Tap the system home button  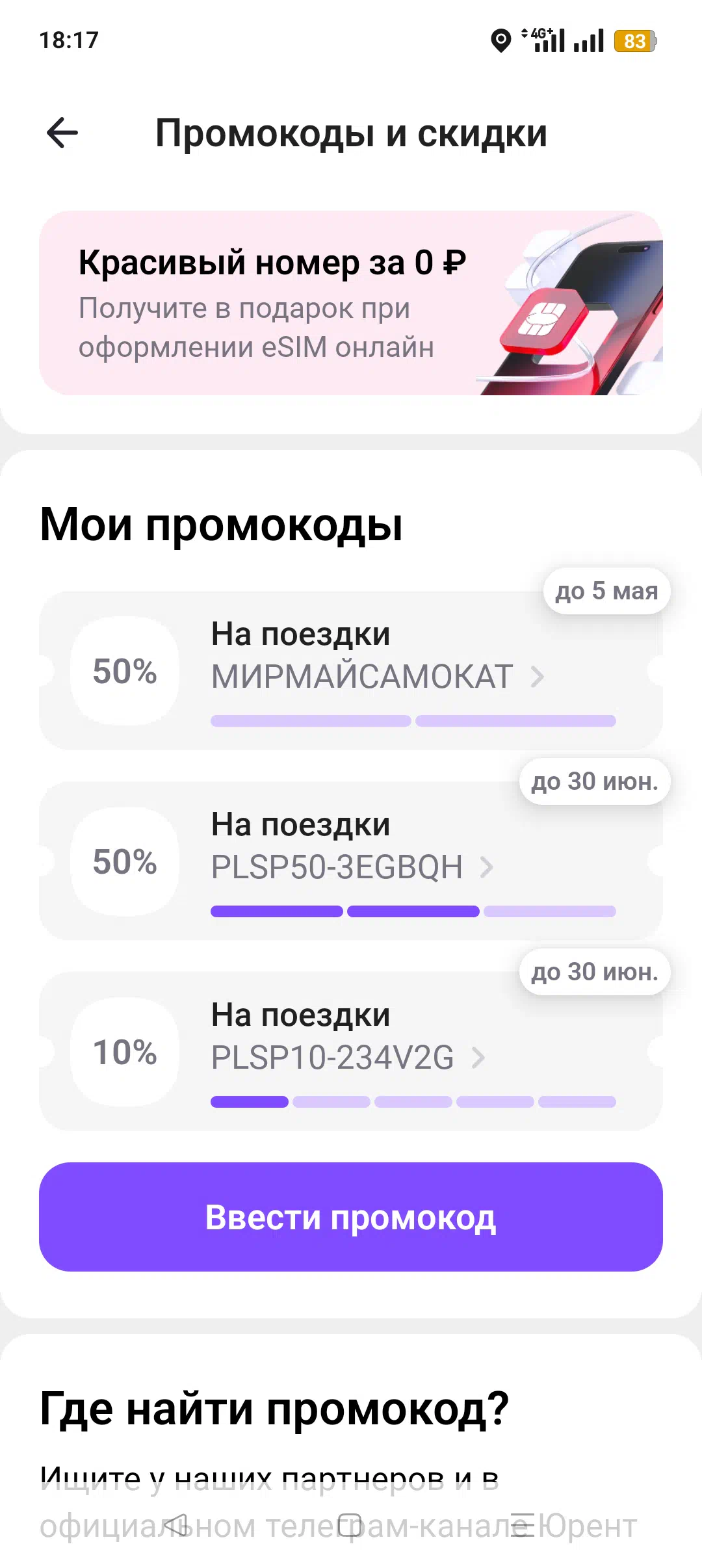tap(350, 1525)
